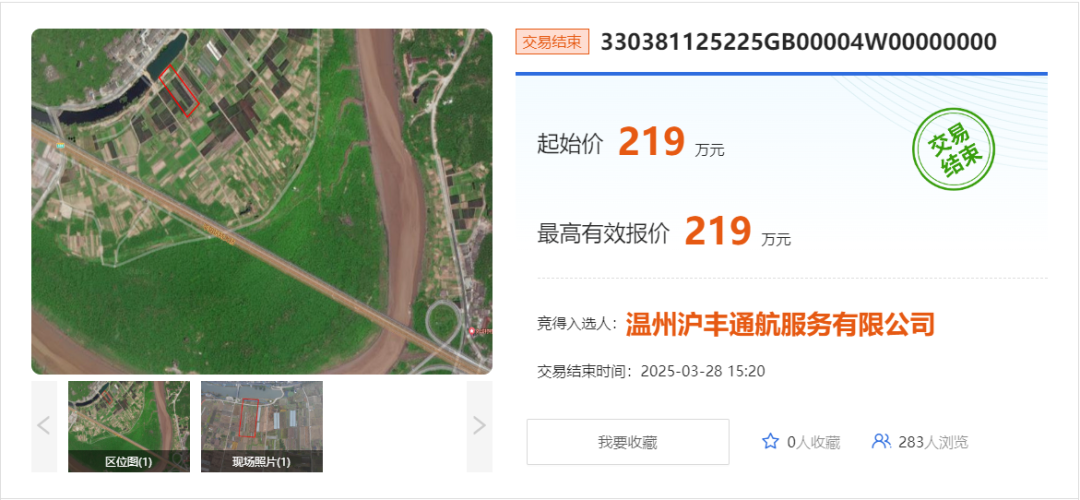
Task: Select the 现场照片(1) thumbnail
Action: coord(261,426)
